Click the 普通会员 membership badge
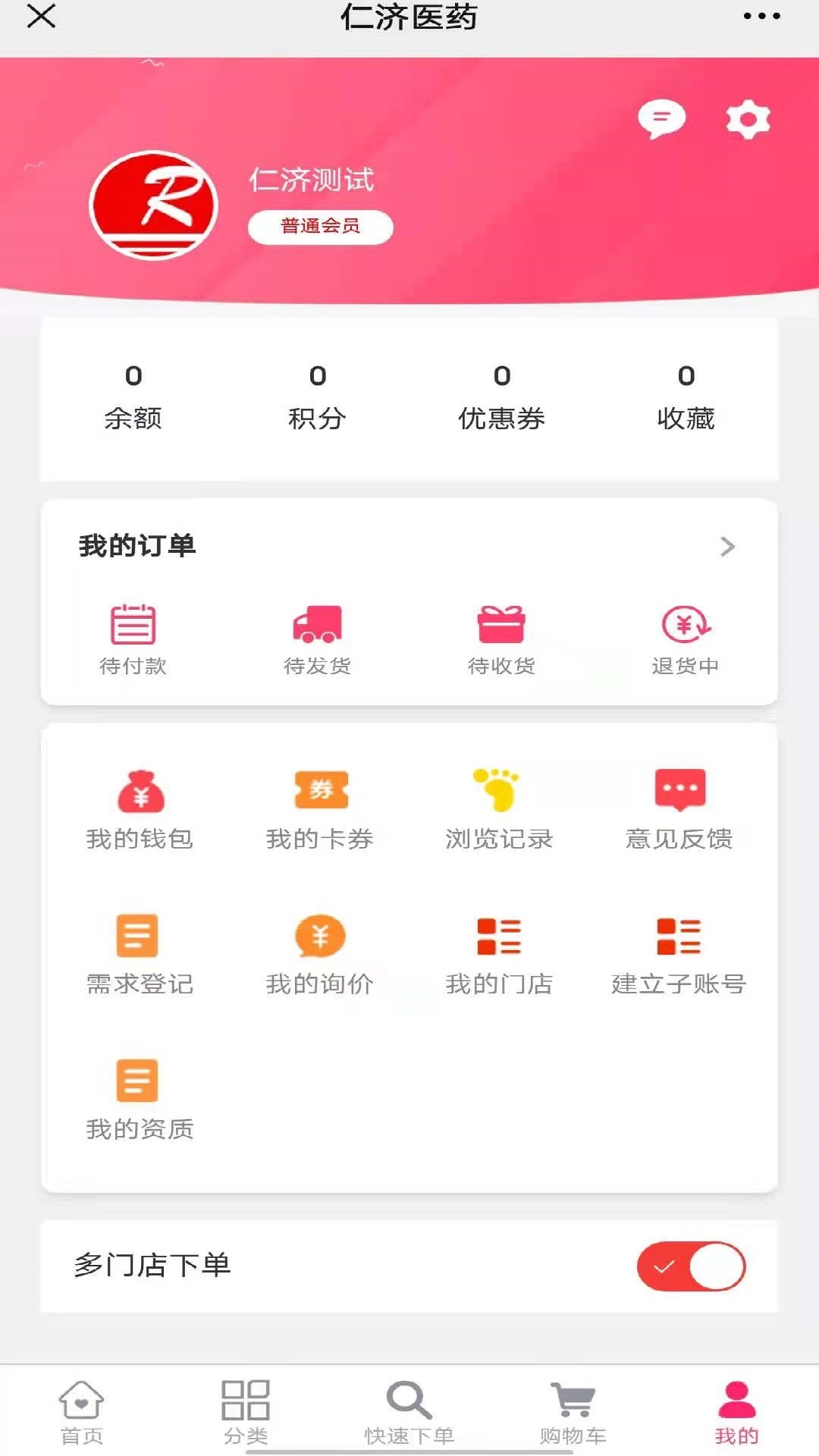The width and height of the screenshot is (819, 1456). pyautogui.click(x=320, y=226)
